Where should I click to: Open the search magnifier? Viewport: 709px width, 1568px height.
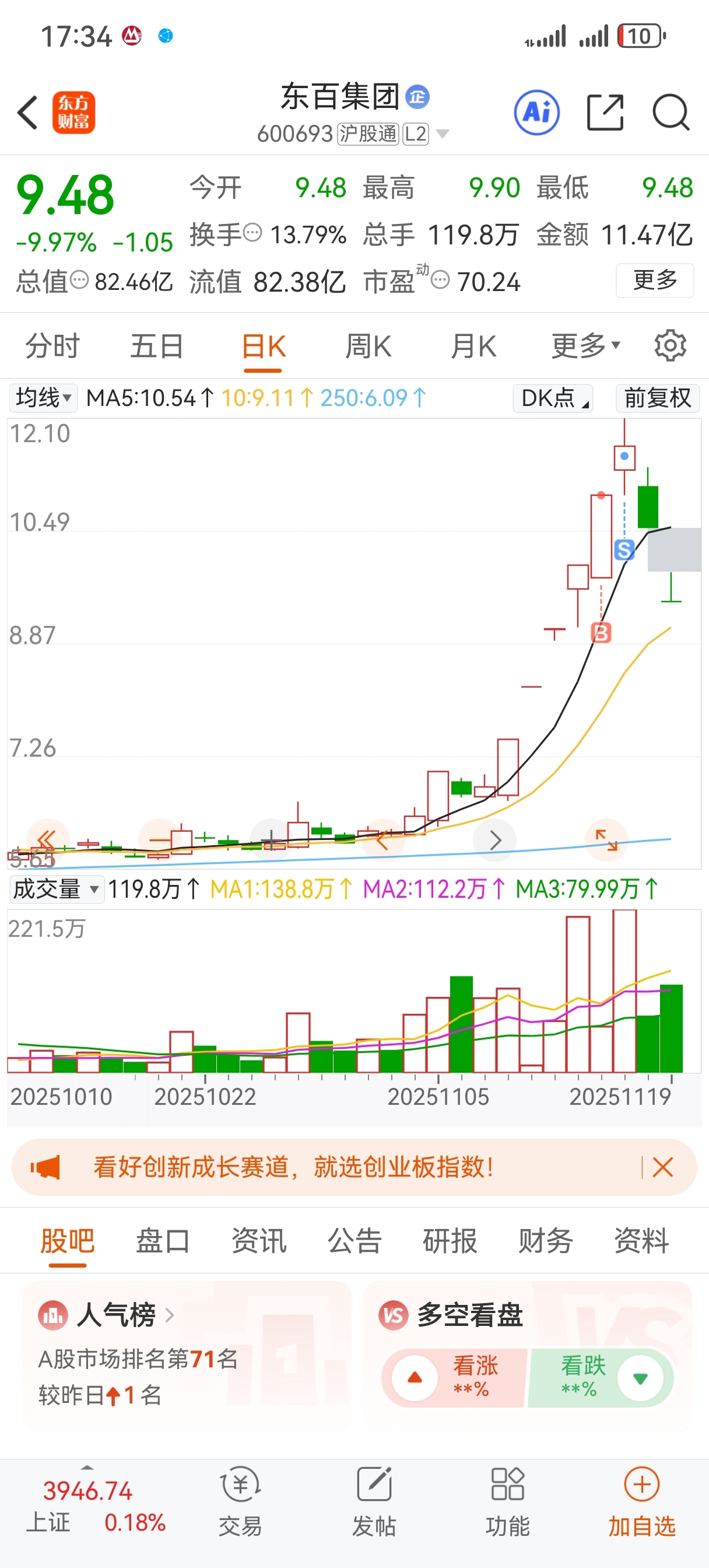pos(671,113)
